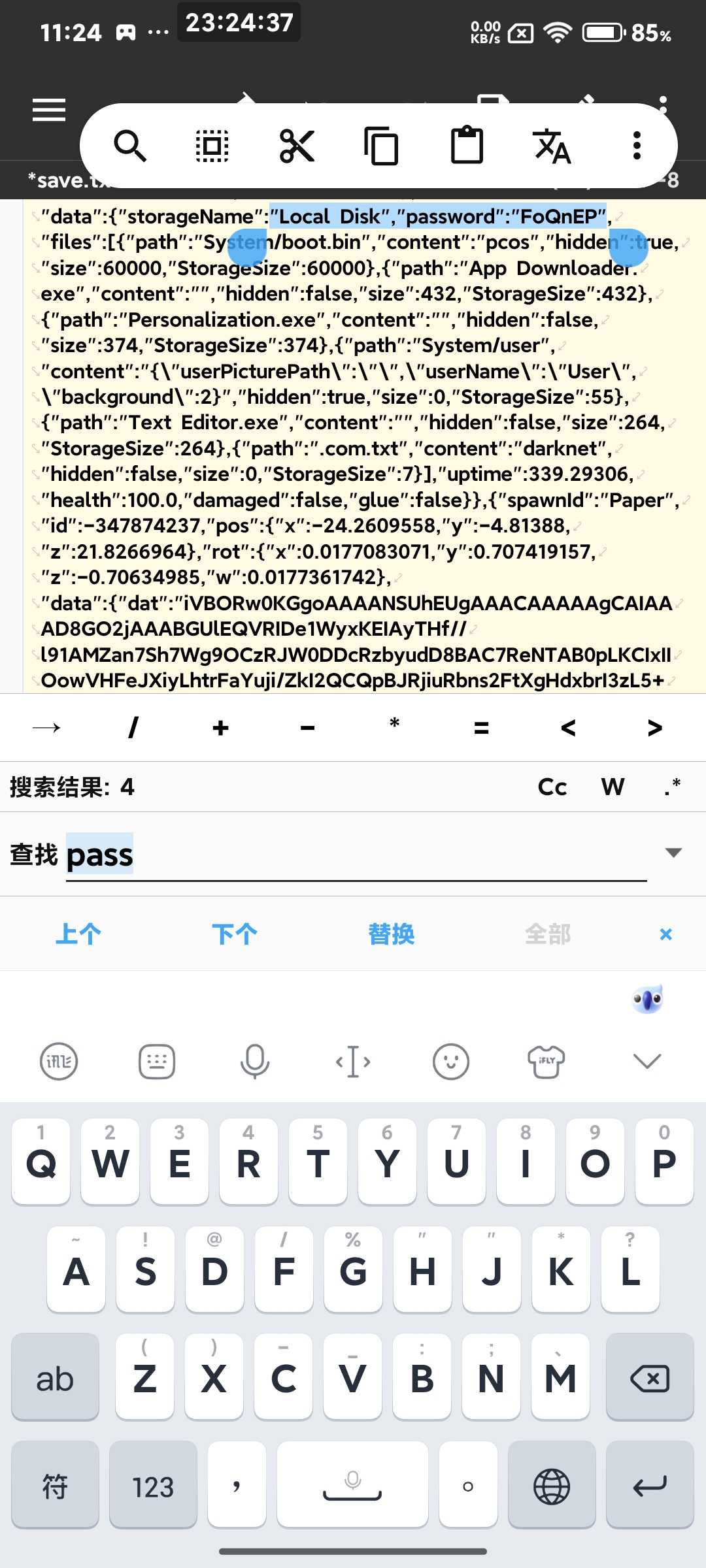The width and height of the screenshot is (706, 1568).
Task: Tap 替换 to replace the match
Action: point(391,934)
